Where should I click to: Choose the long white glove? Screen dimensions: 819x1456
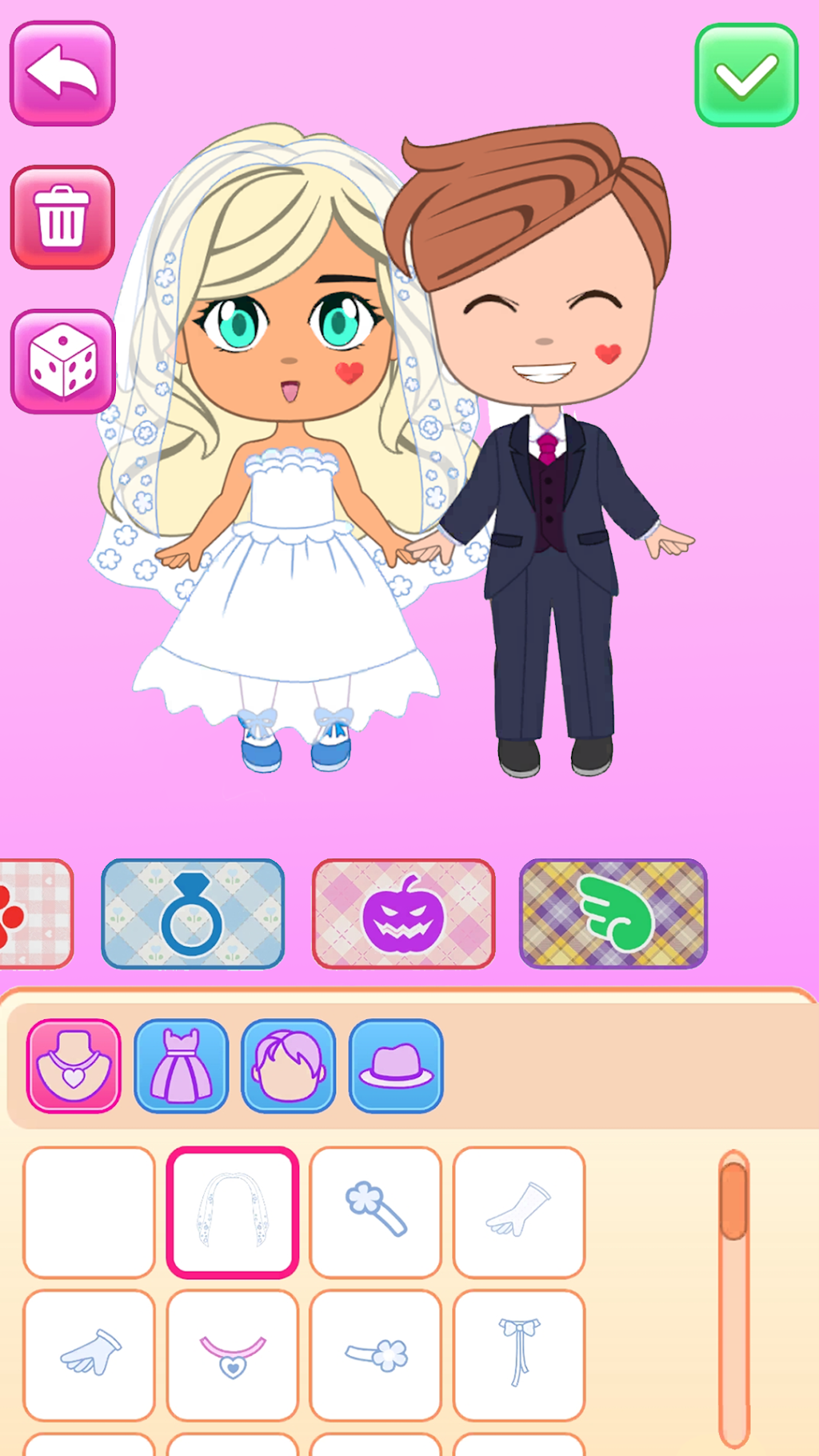click(x=518, y=1212)
